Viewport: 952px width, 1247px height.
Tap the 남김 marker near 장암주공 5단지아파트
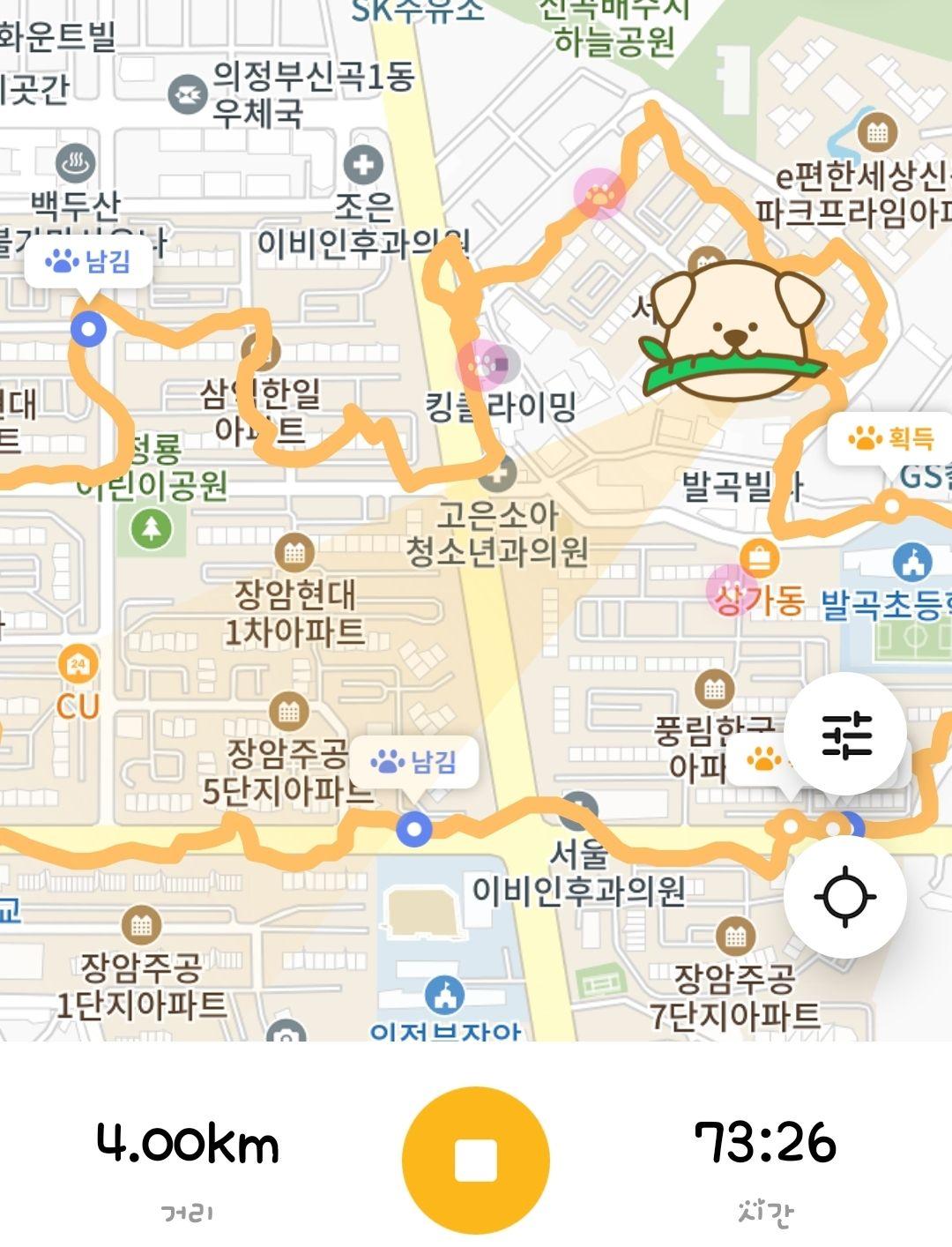414,762
